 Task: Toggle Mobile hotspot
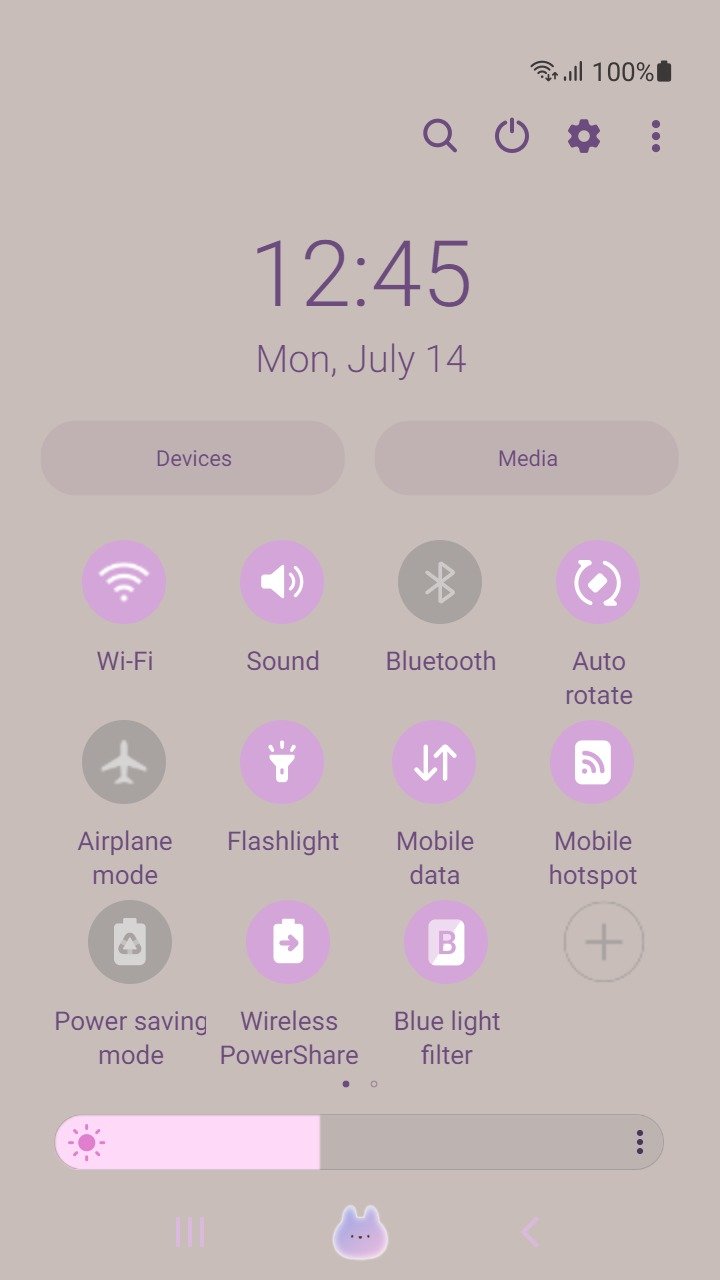(x=592, y=762)
